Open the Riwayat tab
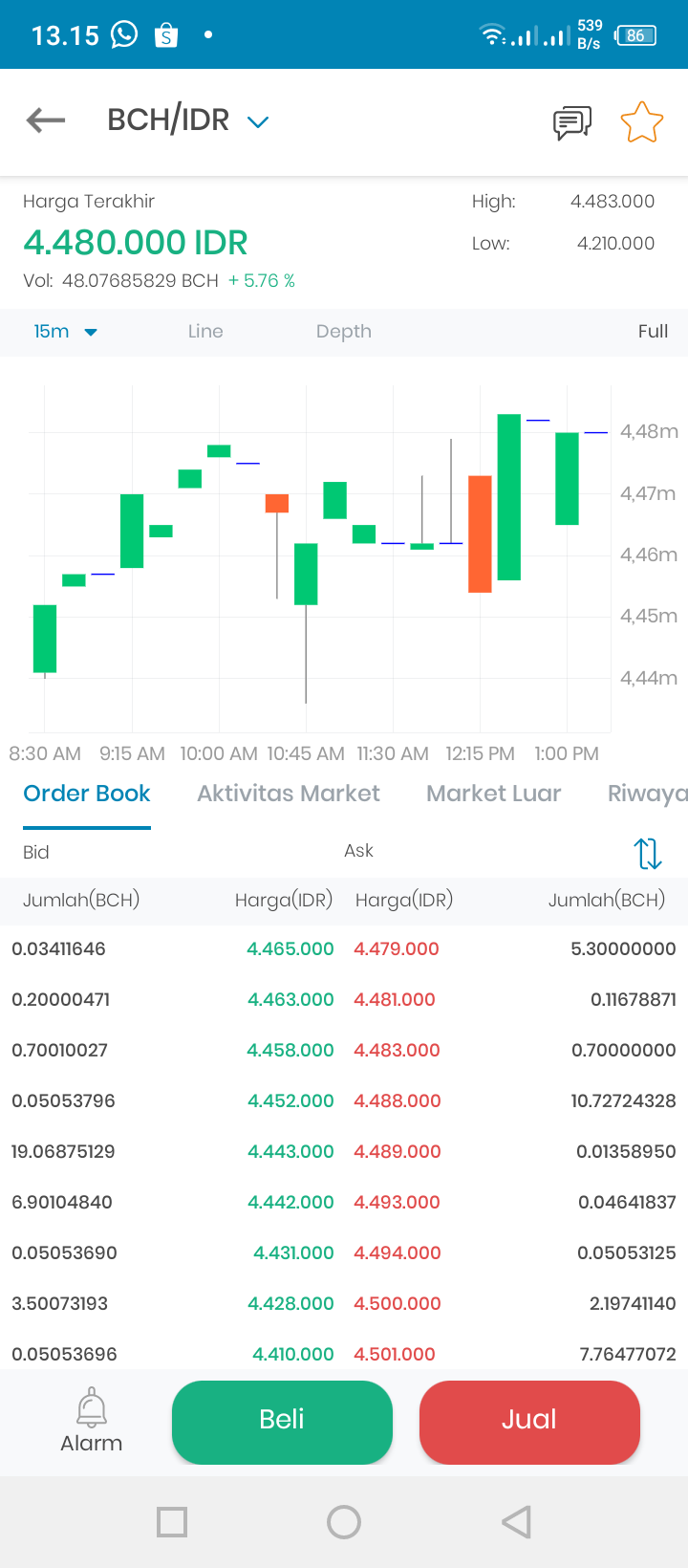 click(648, 794)
